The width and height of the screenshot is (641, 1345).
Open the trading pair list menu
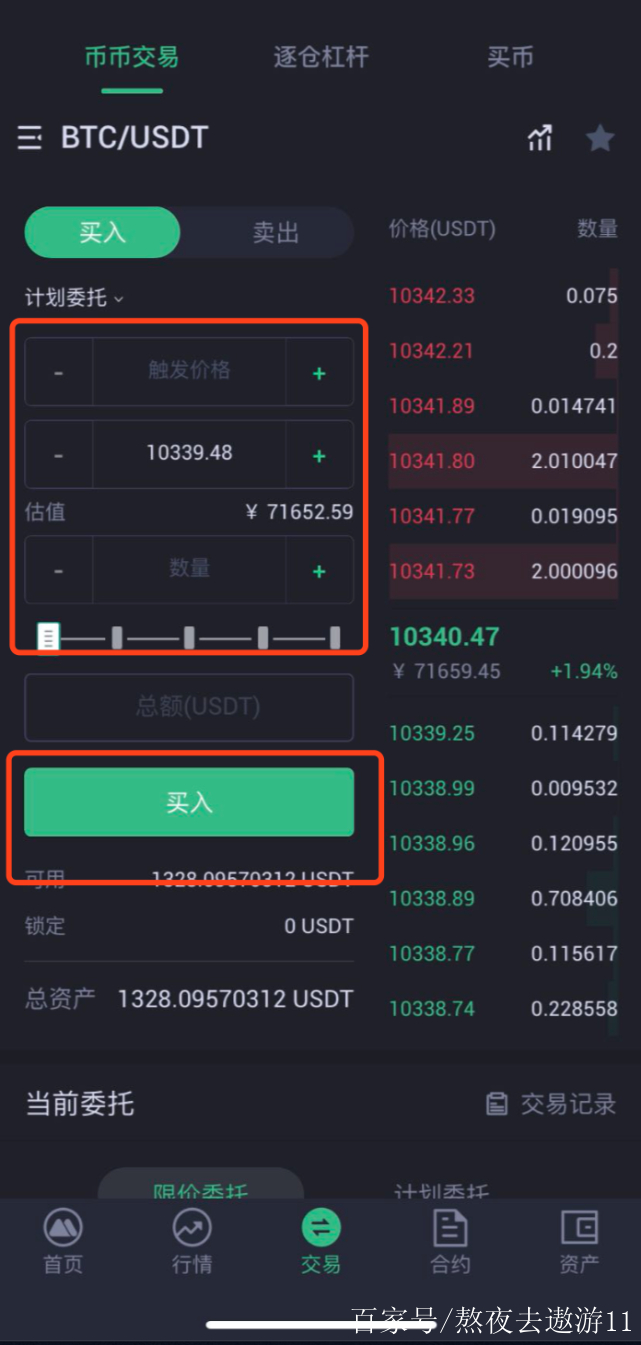30,138
